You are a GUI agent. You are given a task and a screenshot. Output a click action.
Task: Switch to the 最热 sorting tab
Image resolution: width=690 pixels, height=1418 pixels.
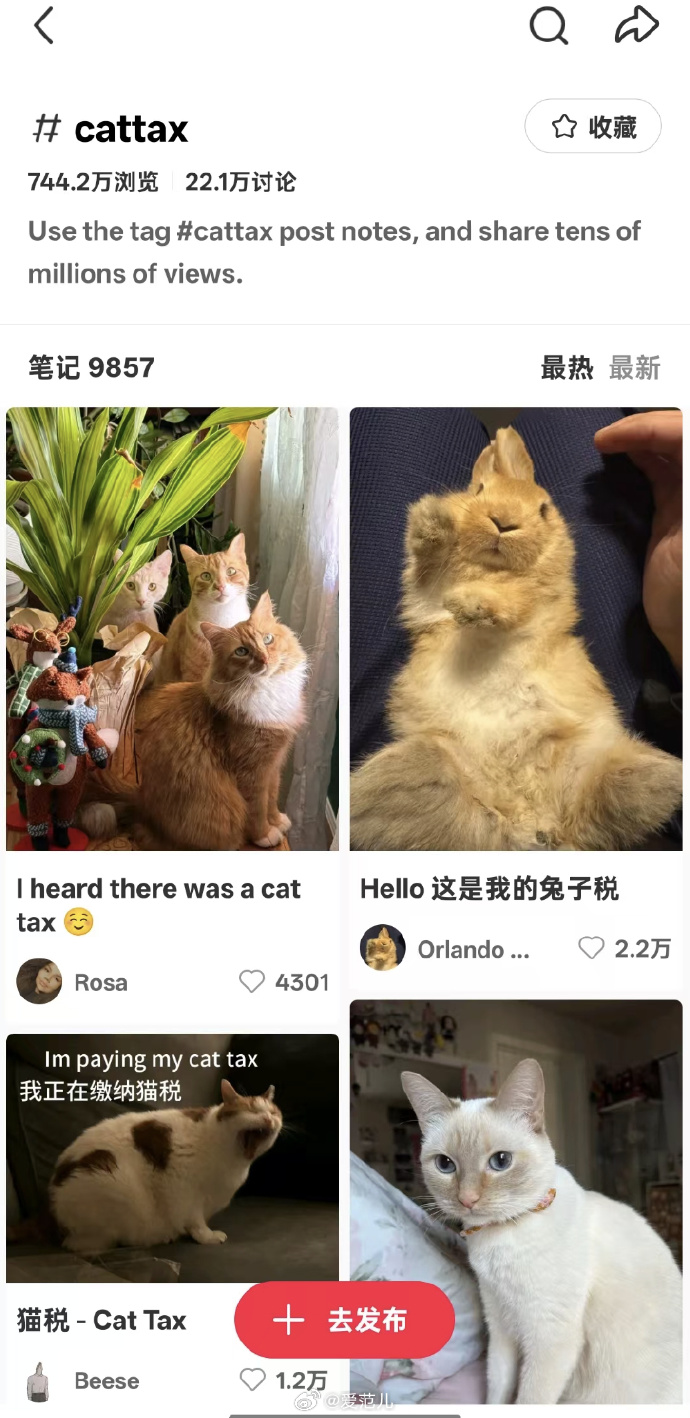point(567,368)
